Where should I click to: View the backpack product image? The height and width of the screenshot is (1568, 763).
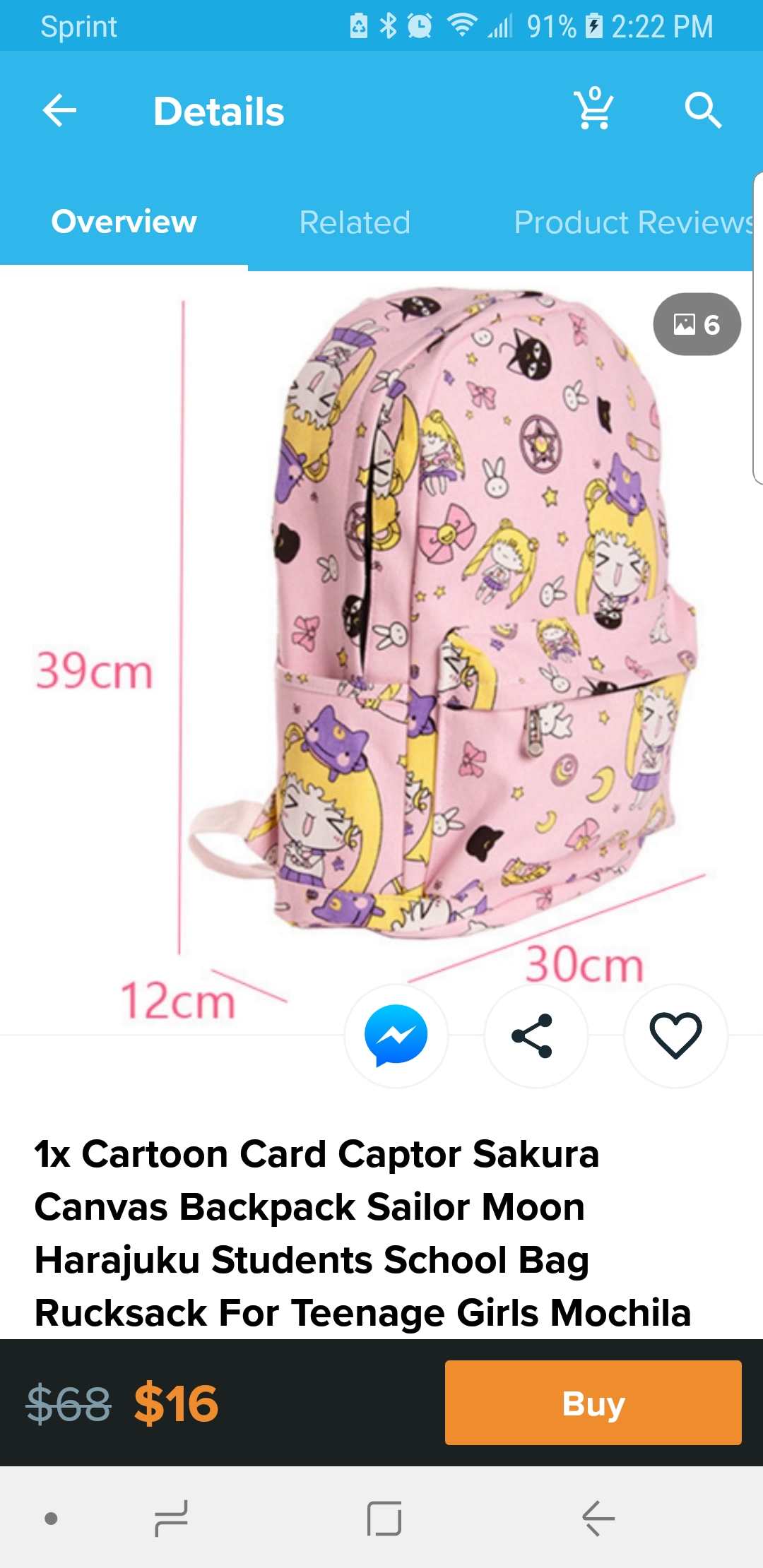[x=381, y=653]
